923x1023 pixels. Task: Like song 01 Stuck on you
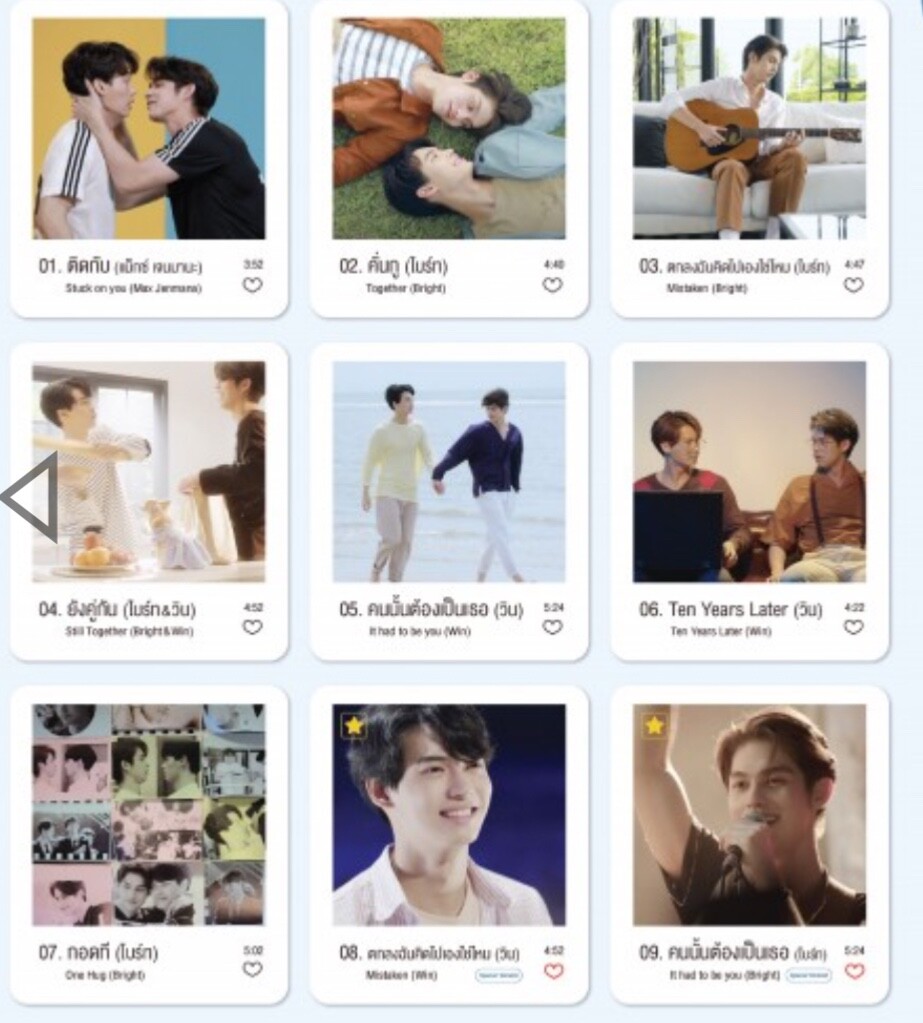tap(253, 285)
